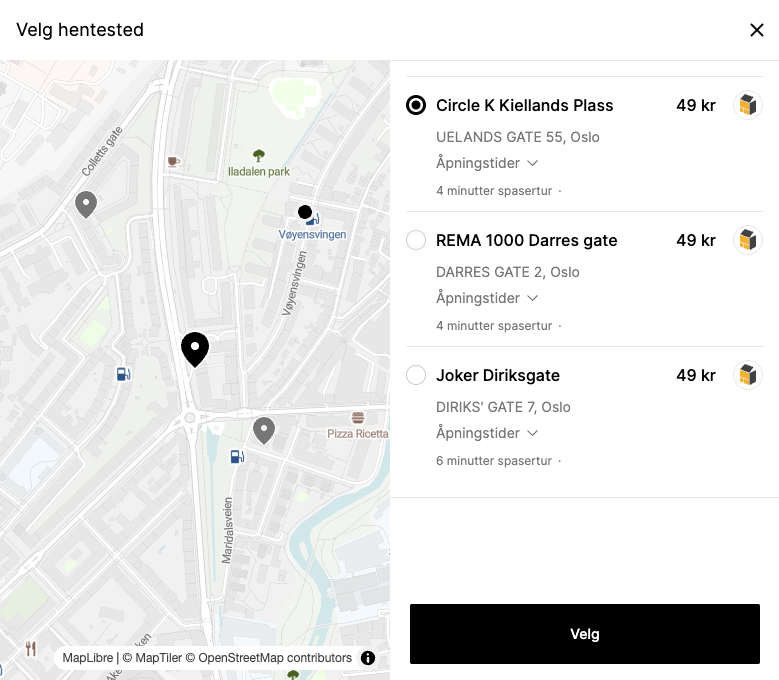
Task: Tap the grey pin near Colletts gate
Action: click(86, 204)
